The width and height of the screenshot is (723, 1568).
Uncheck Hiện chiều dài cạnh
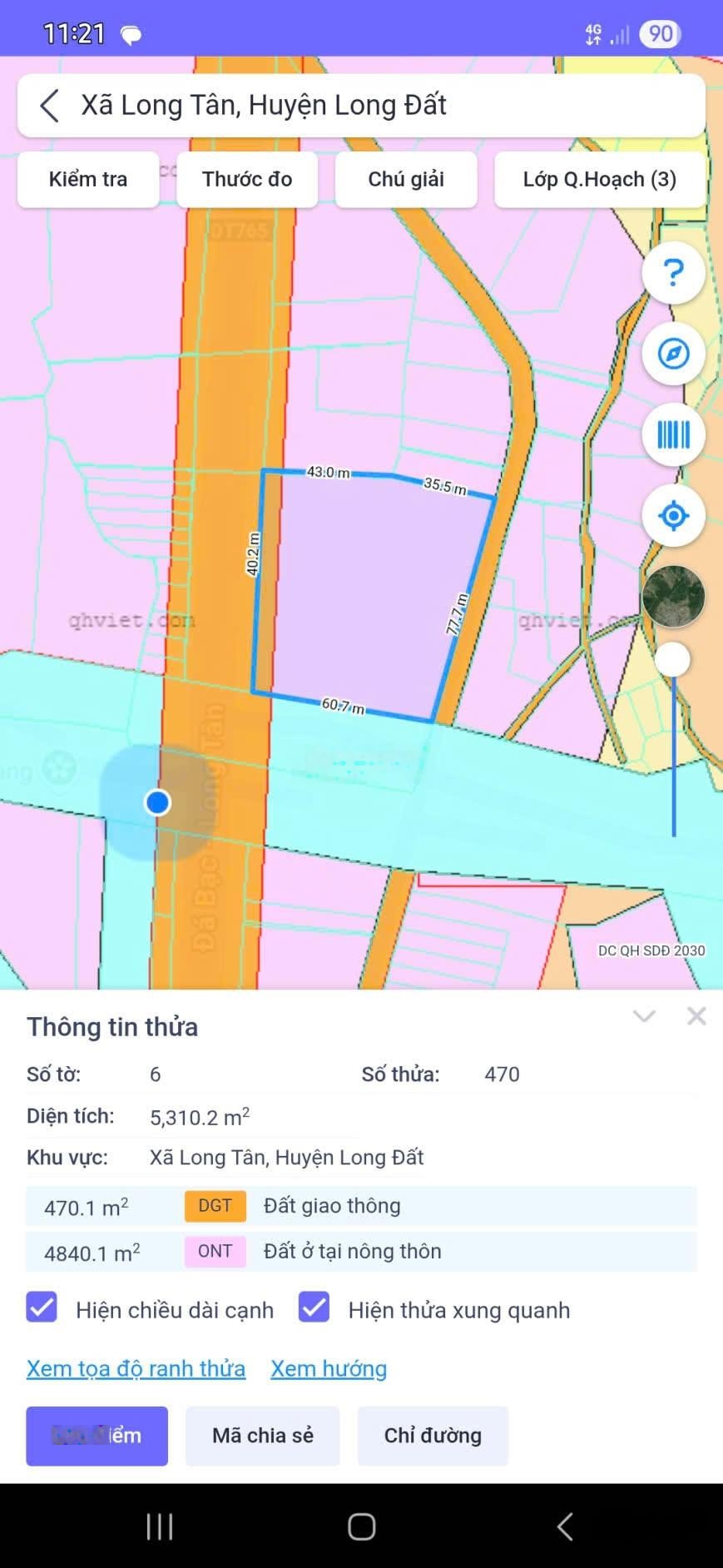(x=42, y=1307)
